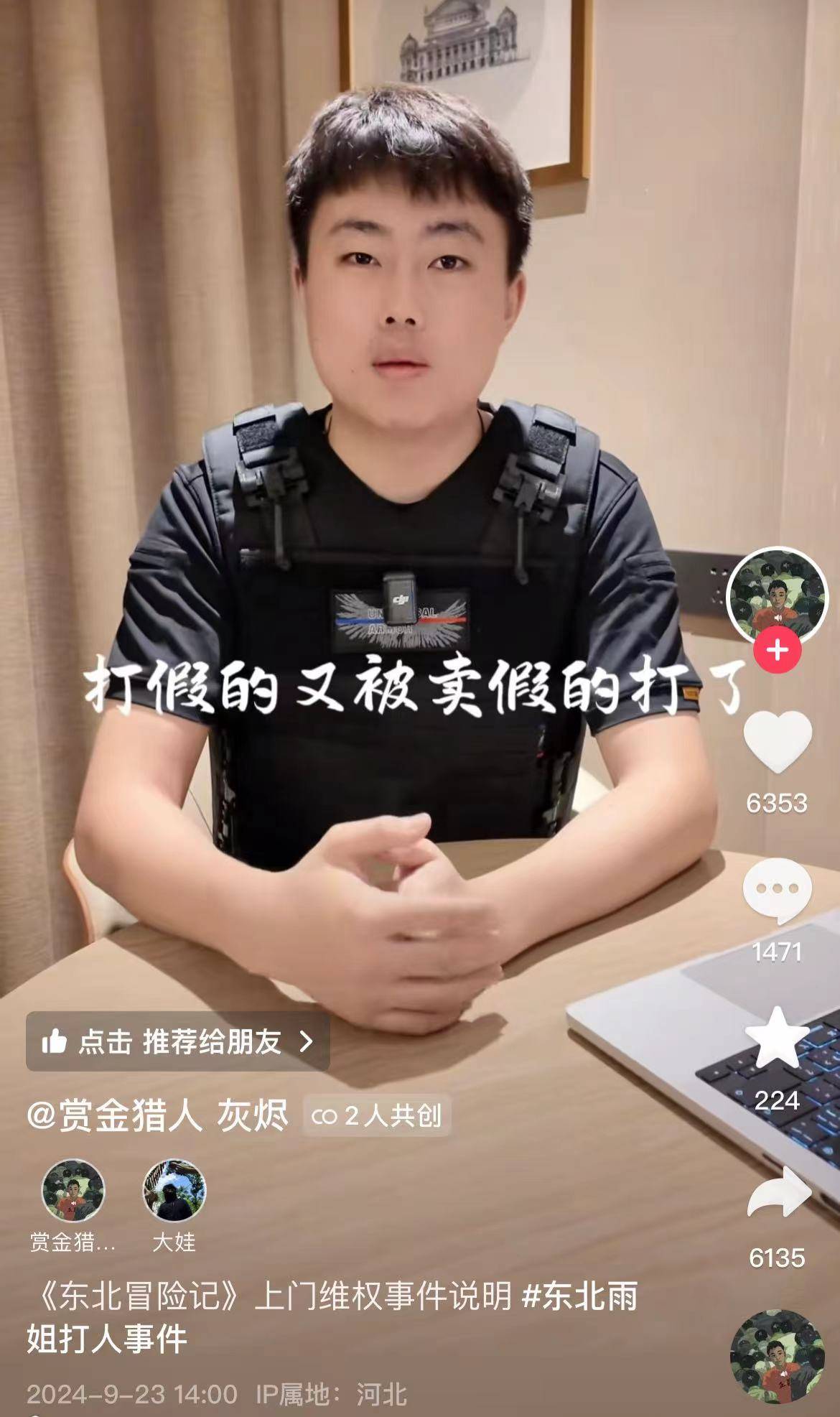
Task: Open the spinning music disc
Action: tap(777, 1356)
